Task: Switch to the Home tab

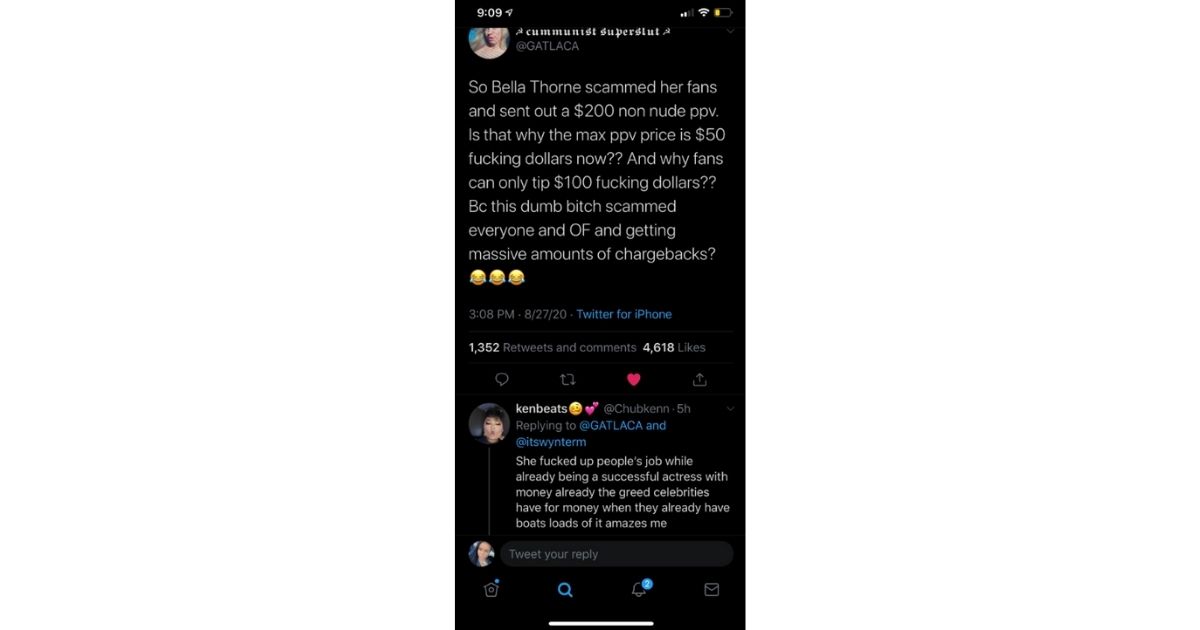Action: (x=491, y=590)
